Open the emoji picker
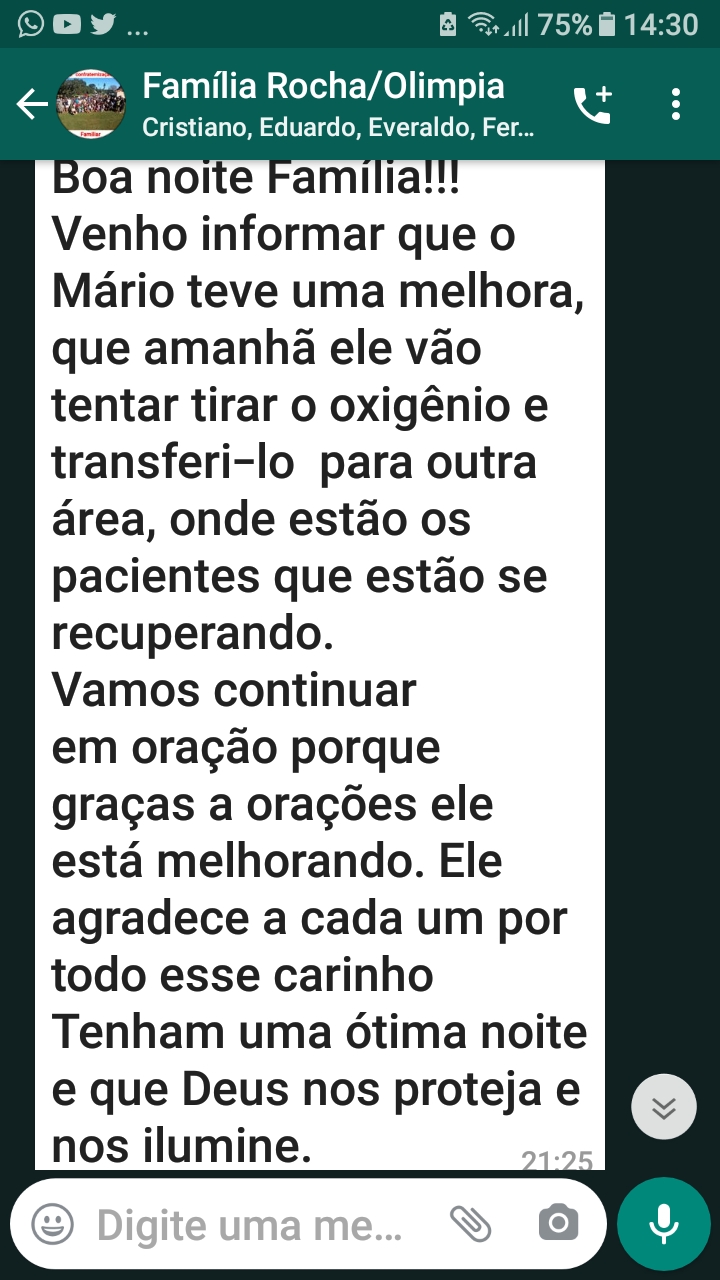The width and height of the screenshot is (720, 1280). [52, 1223]
